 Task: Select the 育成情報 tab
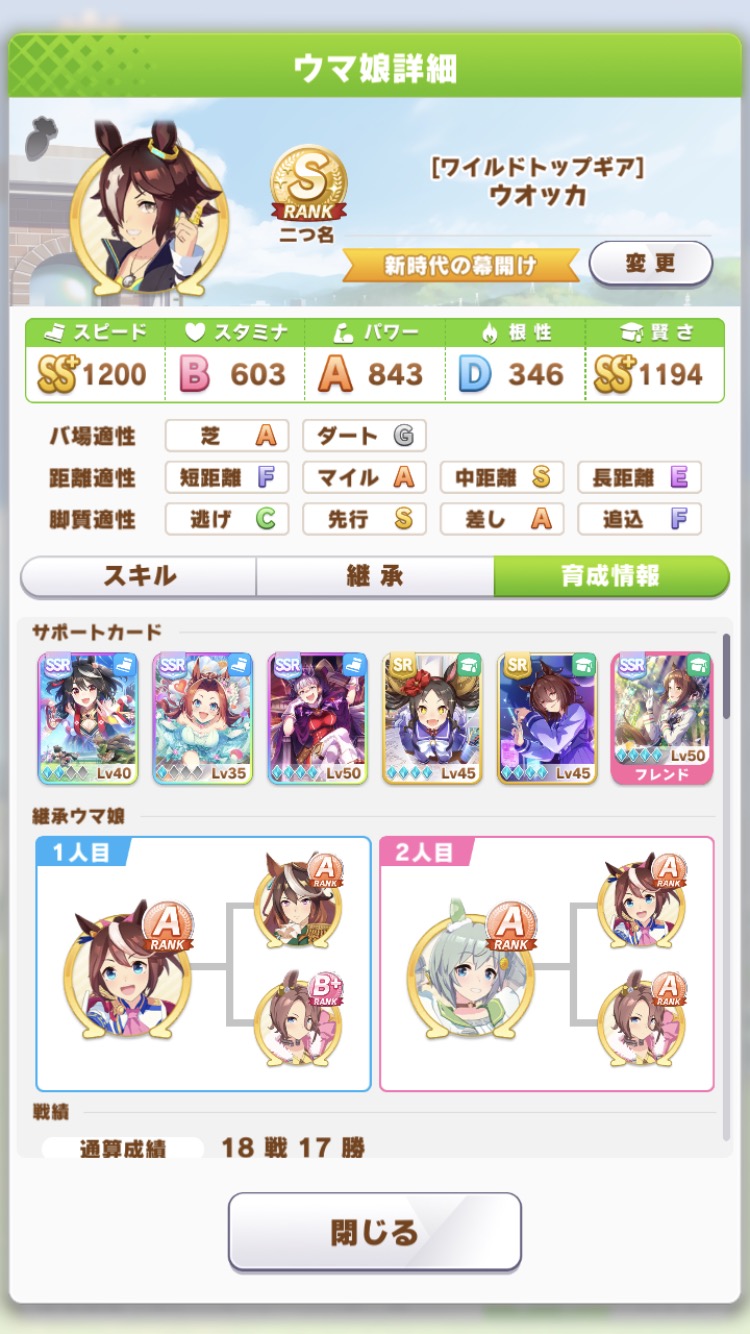(610, 576)
